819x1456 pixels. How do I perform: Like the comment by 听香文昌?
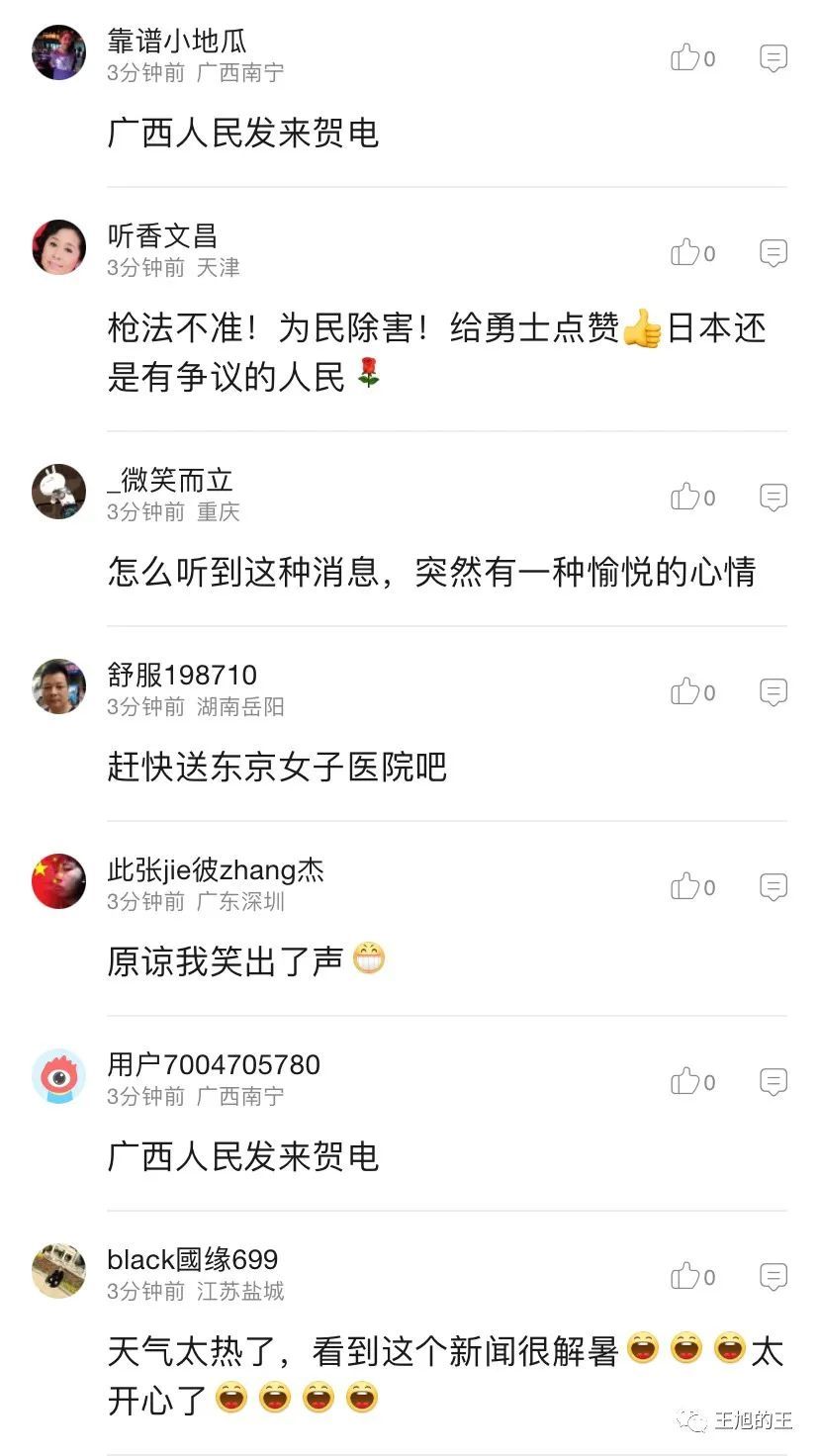tap(685, 252)
